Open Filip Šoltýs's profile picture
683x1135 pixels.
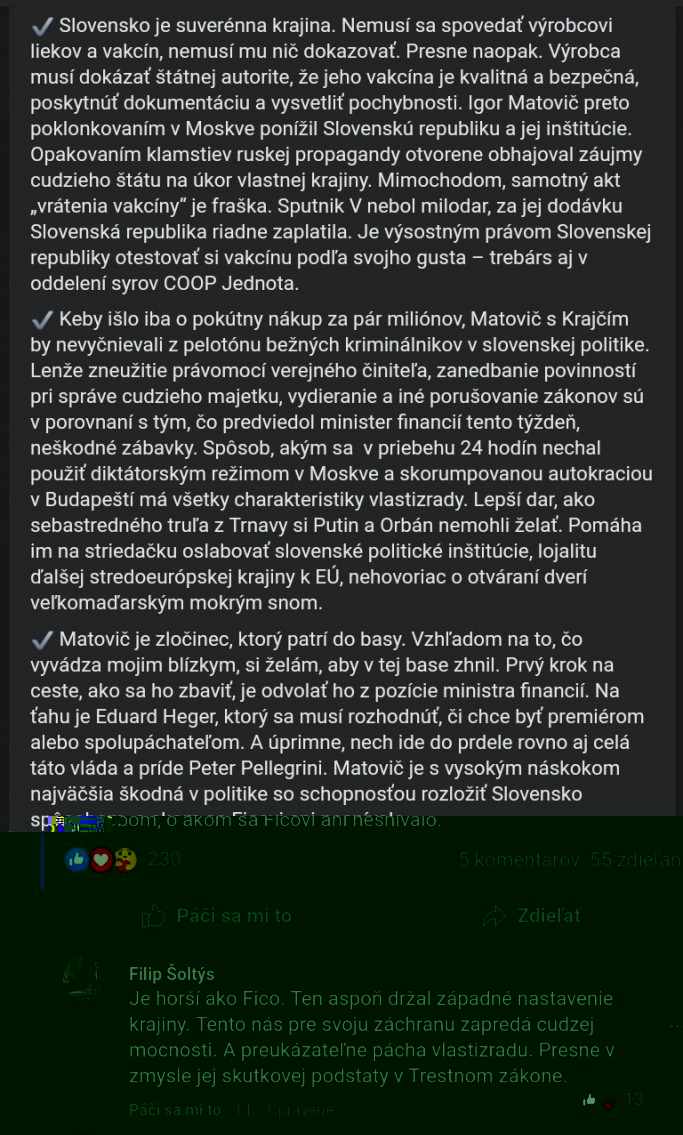tap(83, 978)
